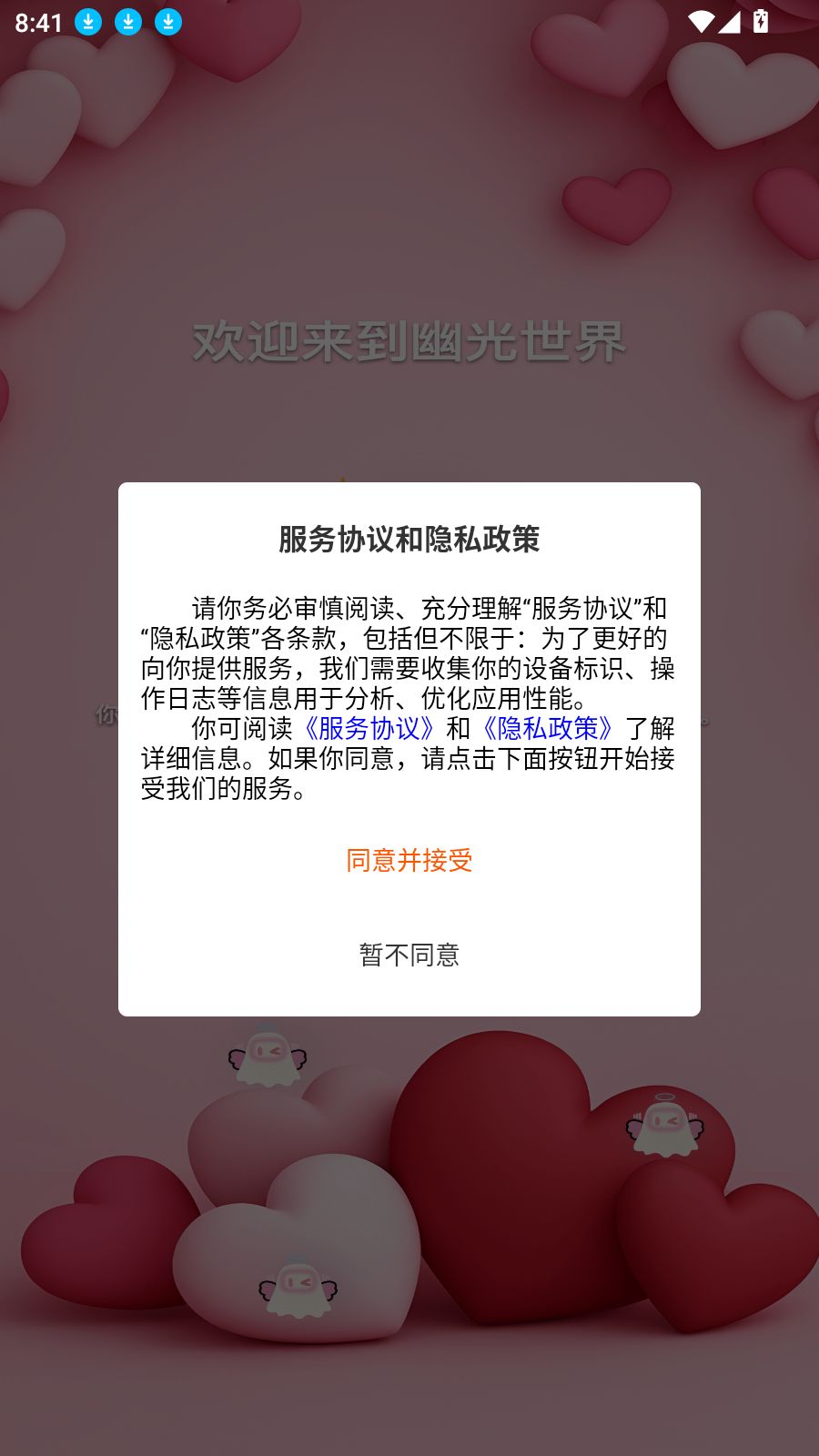Decline with 暂不同意

[x=409, y=955]
